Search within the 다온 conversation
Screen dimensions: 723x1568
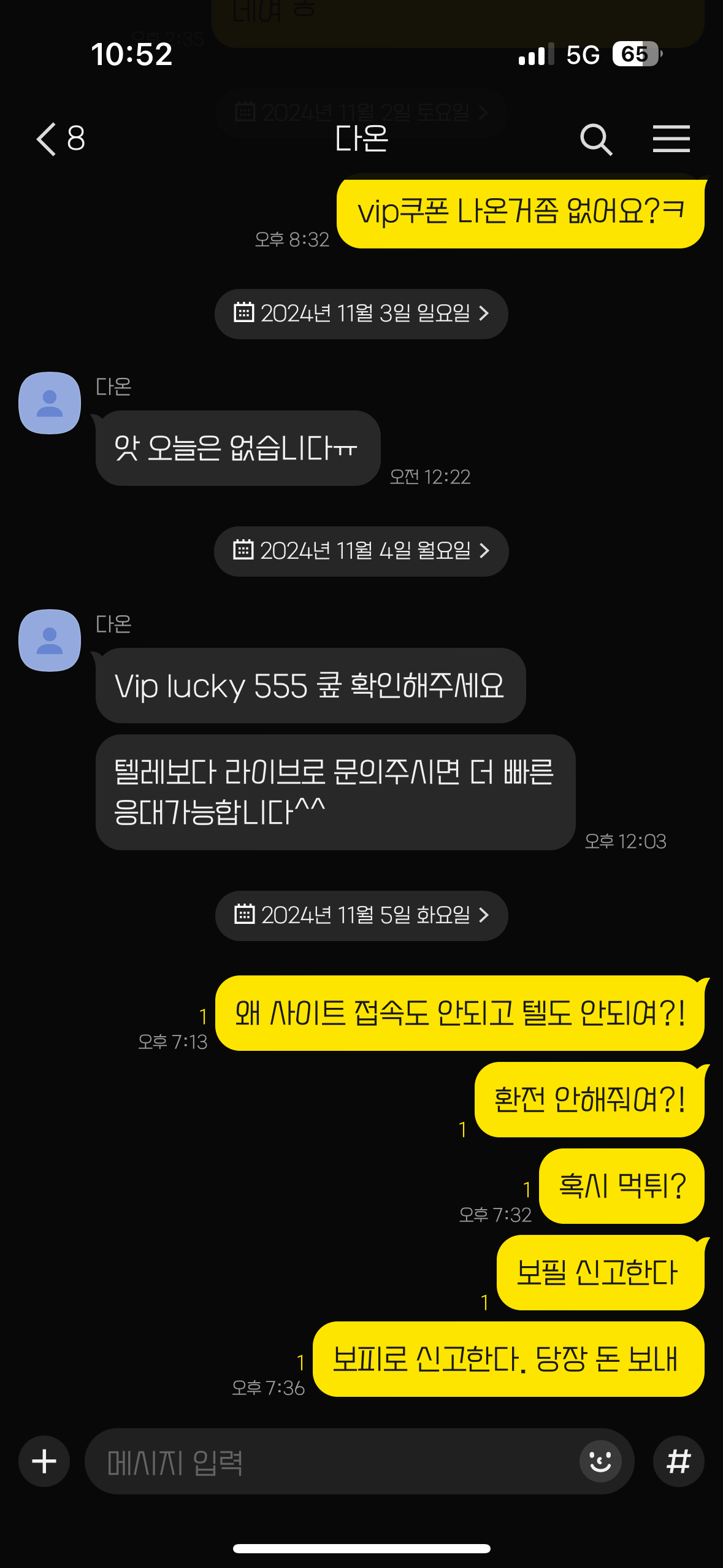(x=595, y=139)
